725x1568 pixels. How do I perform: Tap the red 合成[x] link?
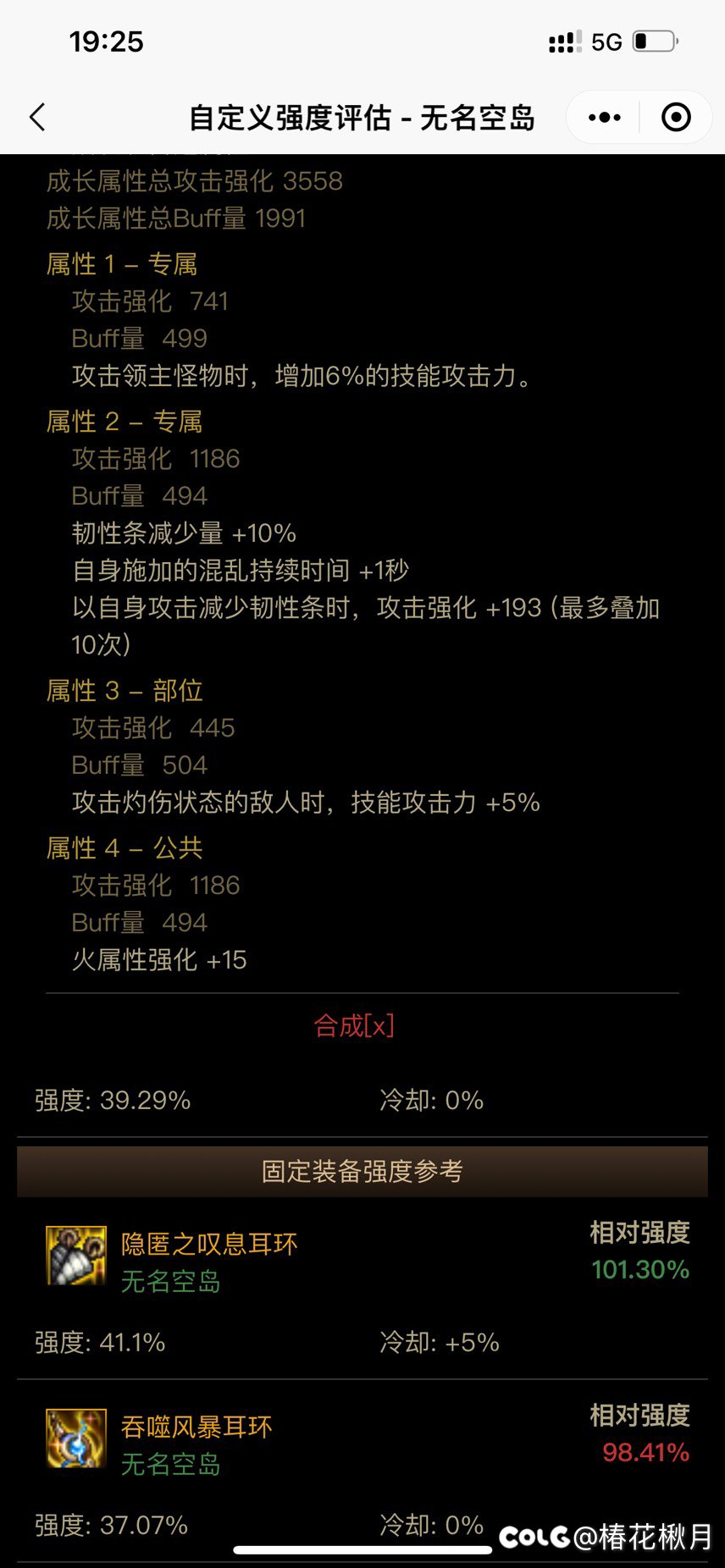354,1026
